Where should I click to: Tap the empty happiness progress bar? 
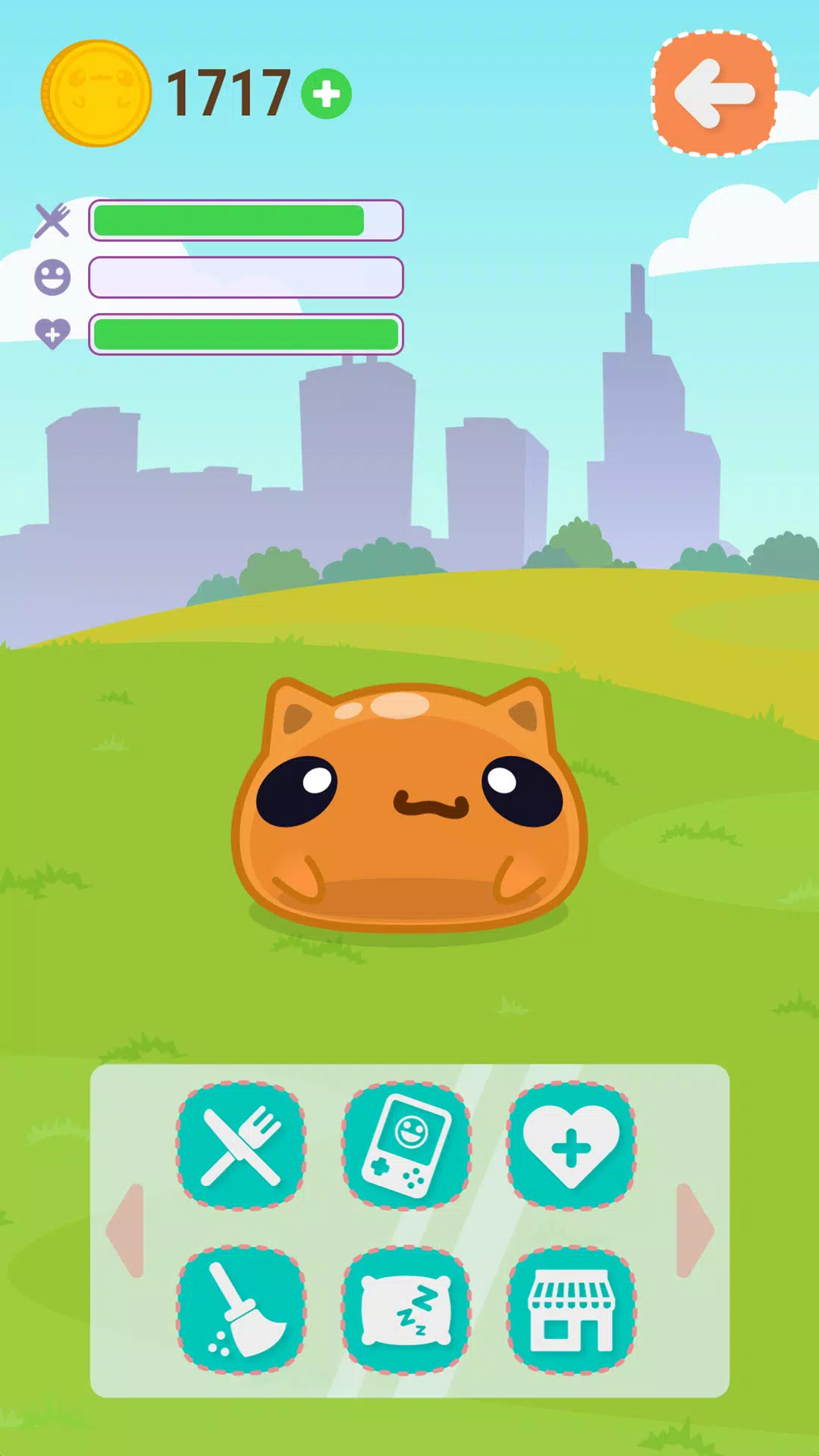pyautogui.click(x=245, y=278)
